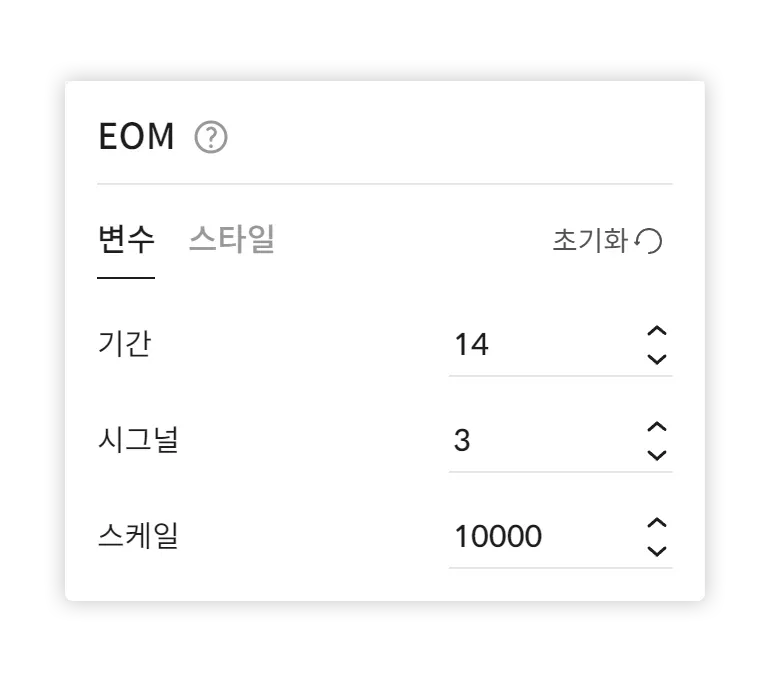
Task: Decrease 시그널 with its down arrow
Action: click(x=656, y=455)
